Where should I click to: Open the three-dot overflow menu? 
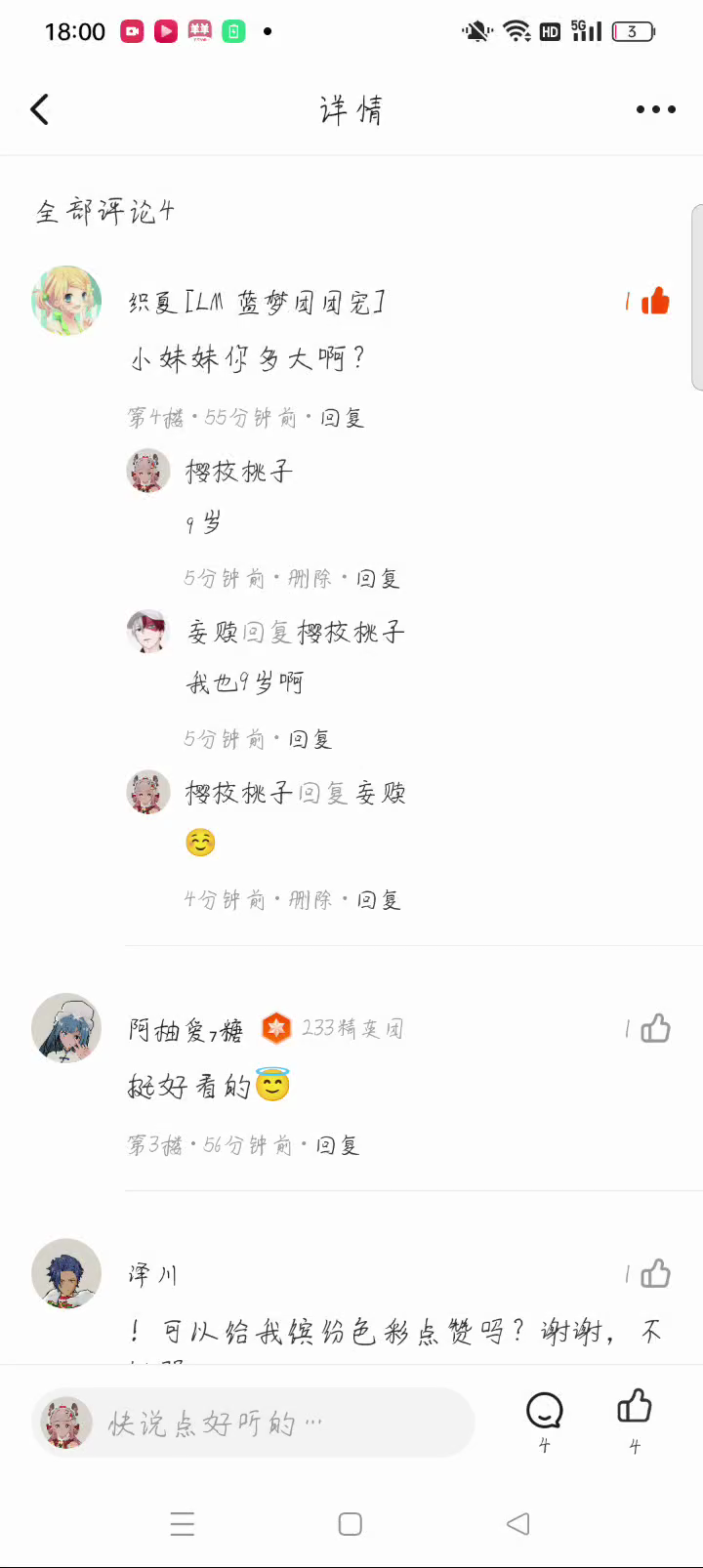655,109
